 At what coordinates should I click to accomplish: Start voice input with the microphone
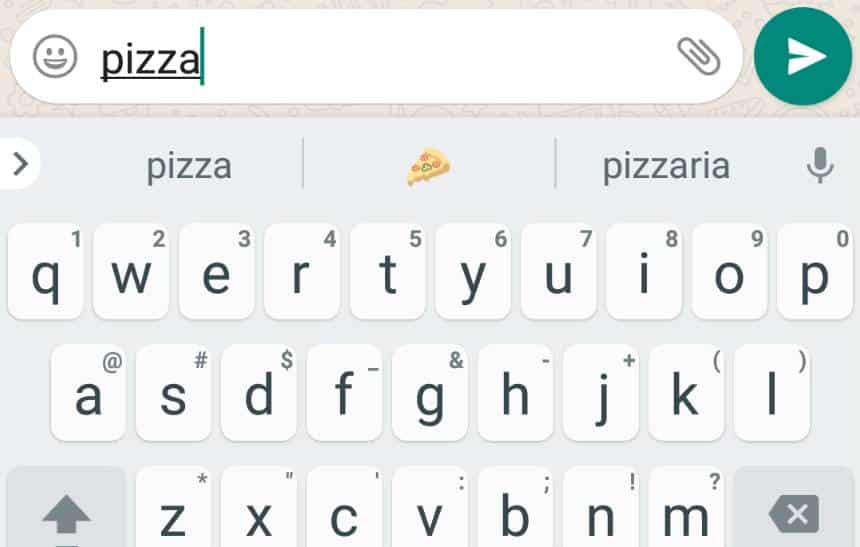pos(820,165)
